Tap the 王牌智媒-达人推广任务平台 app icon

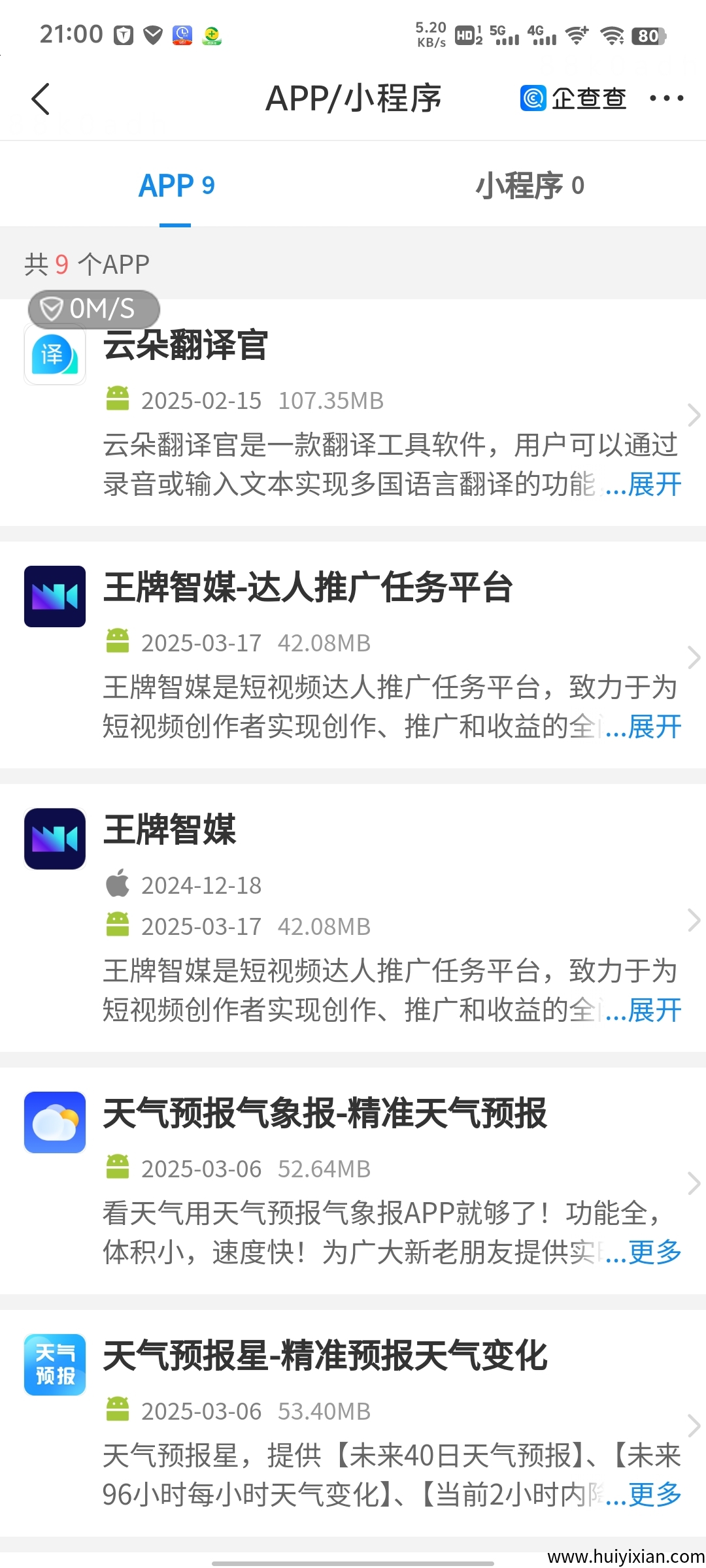54,596
